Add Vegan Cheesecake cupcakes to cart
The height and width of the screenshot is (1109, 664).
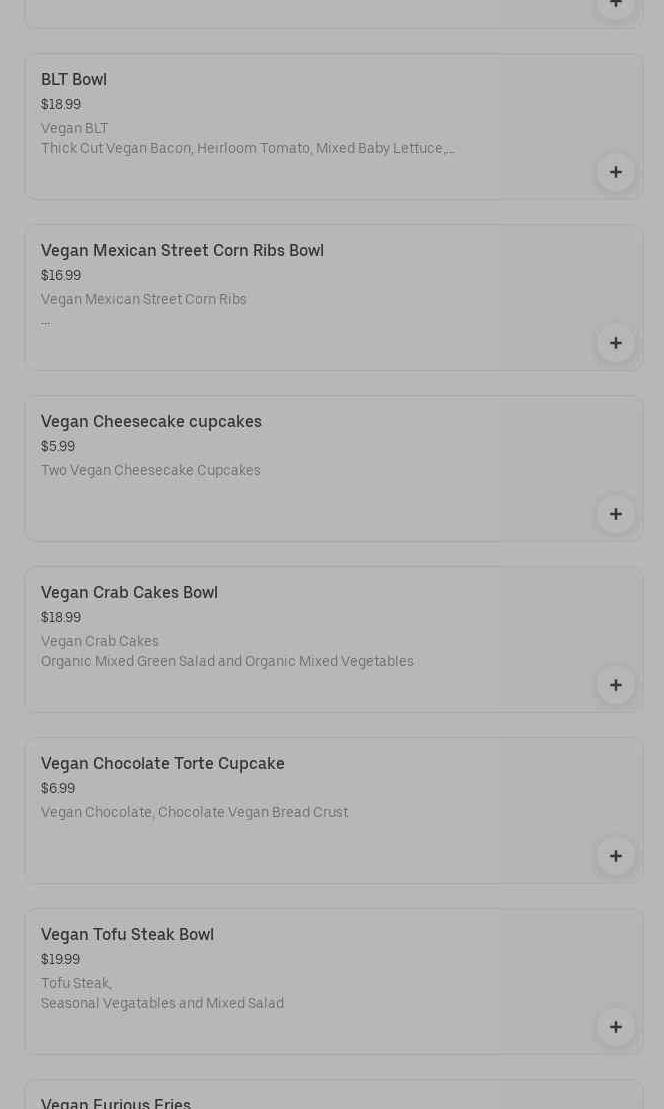click(x=615, y=514)
